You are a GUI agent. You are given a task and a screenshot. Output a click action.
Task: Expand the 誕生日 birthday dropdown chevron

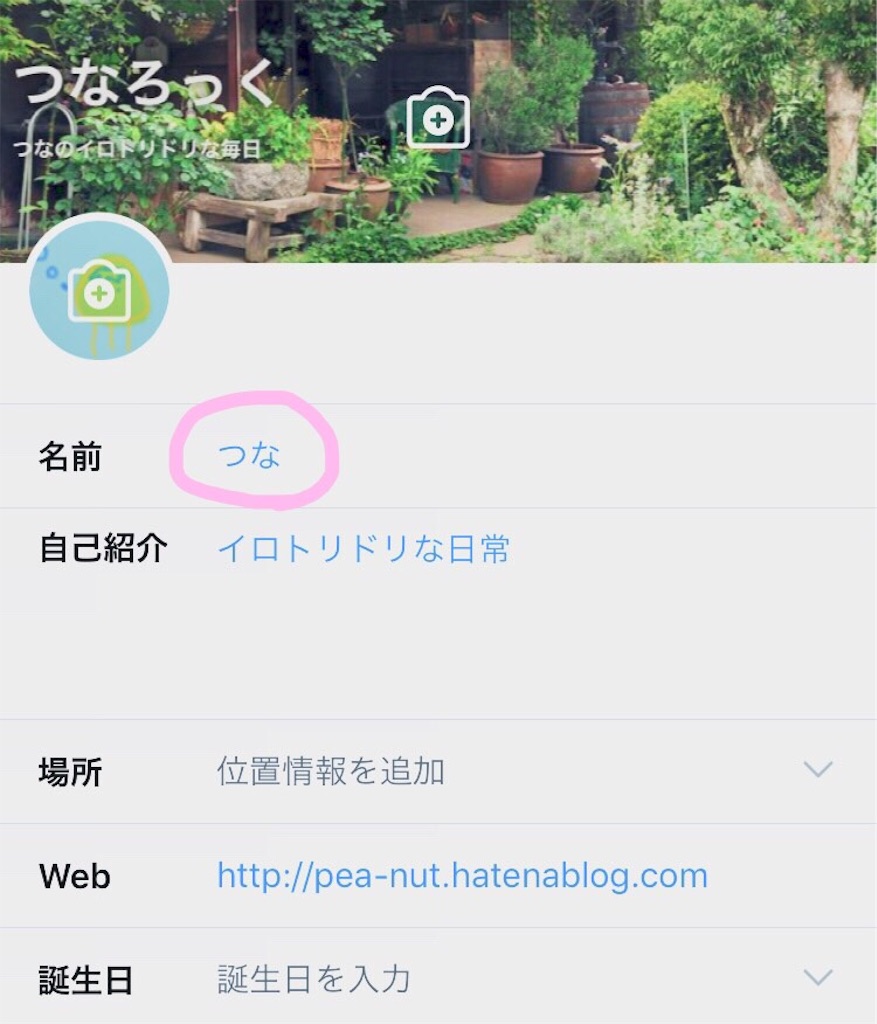point(818,974)
